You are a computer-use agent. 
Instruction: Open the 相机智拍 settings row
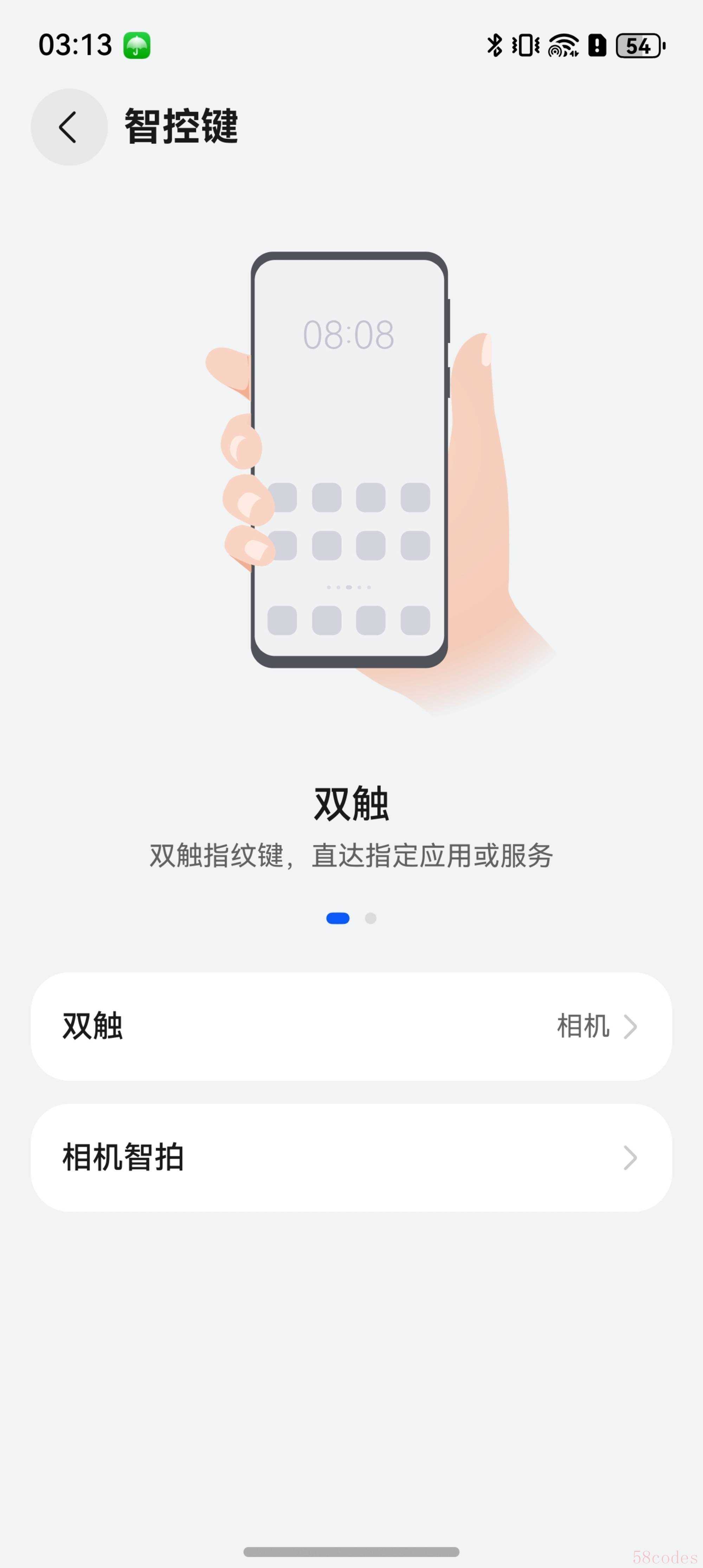click(351, 1157)
